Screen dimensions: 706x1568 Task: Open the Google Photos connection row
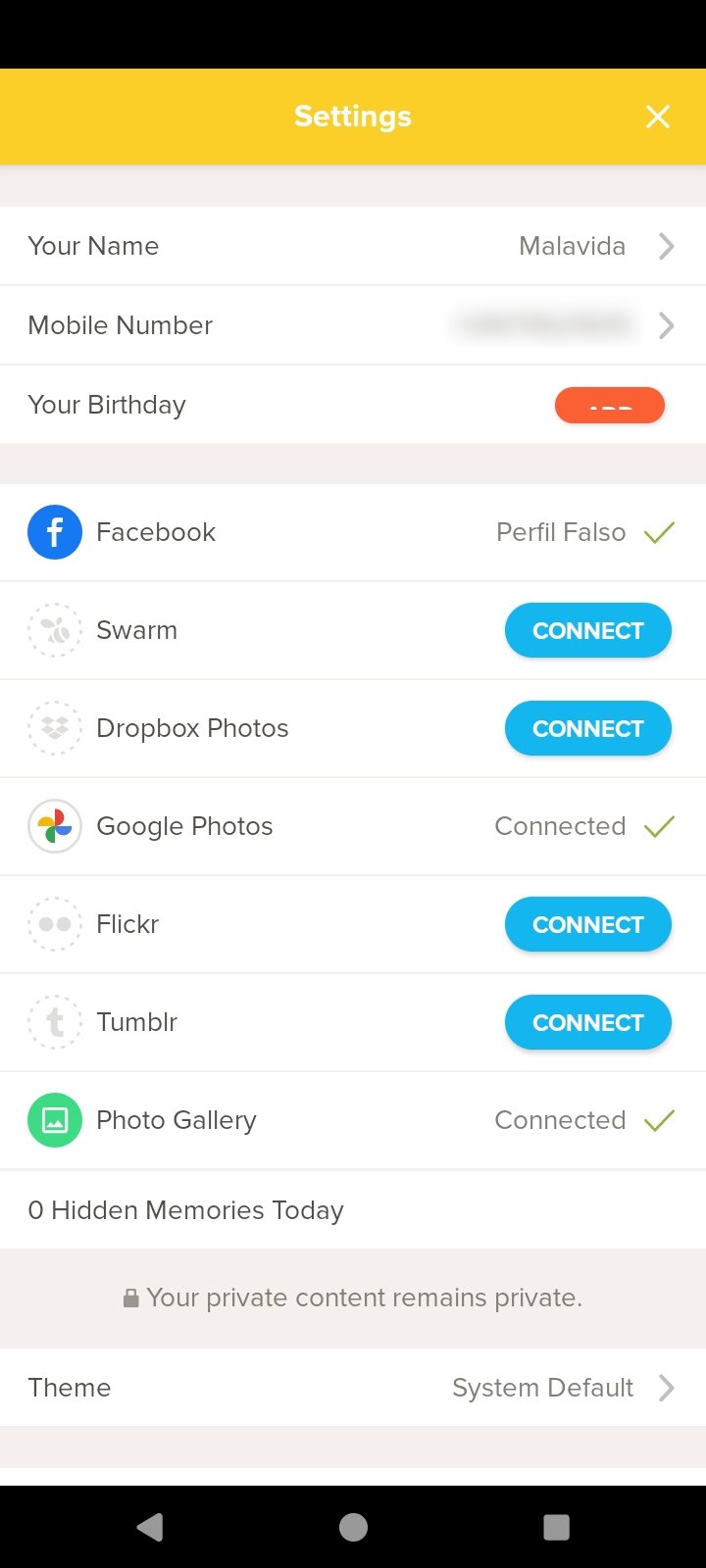[353, 826]
